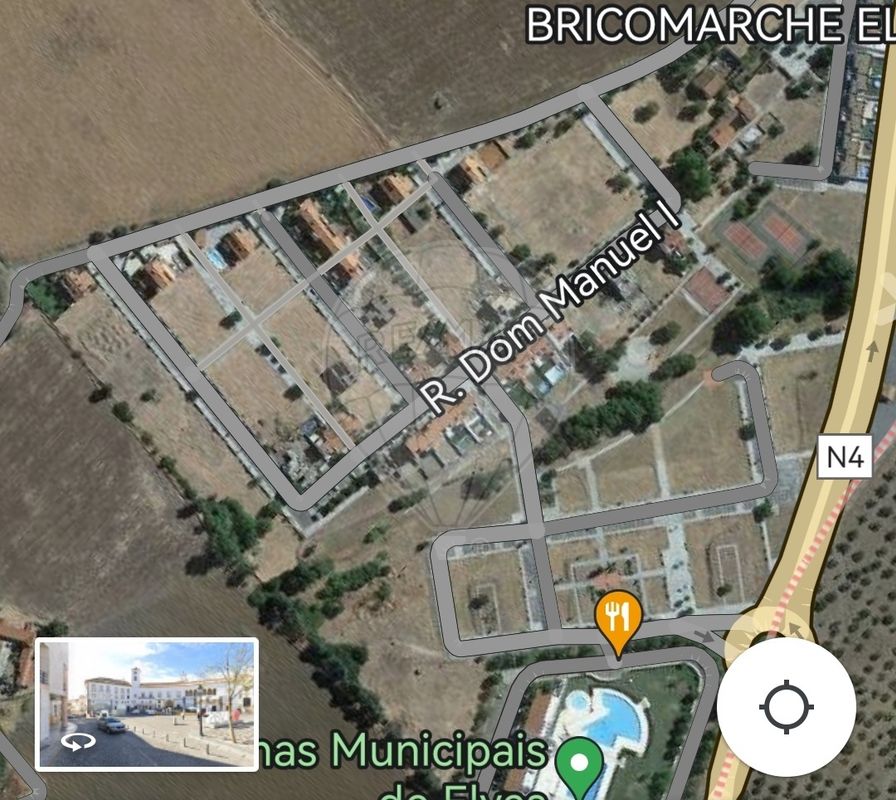Open the Street View preview thumbnail
The image size is (896, 800).
coord(147,704)
